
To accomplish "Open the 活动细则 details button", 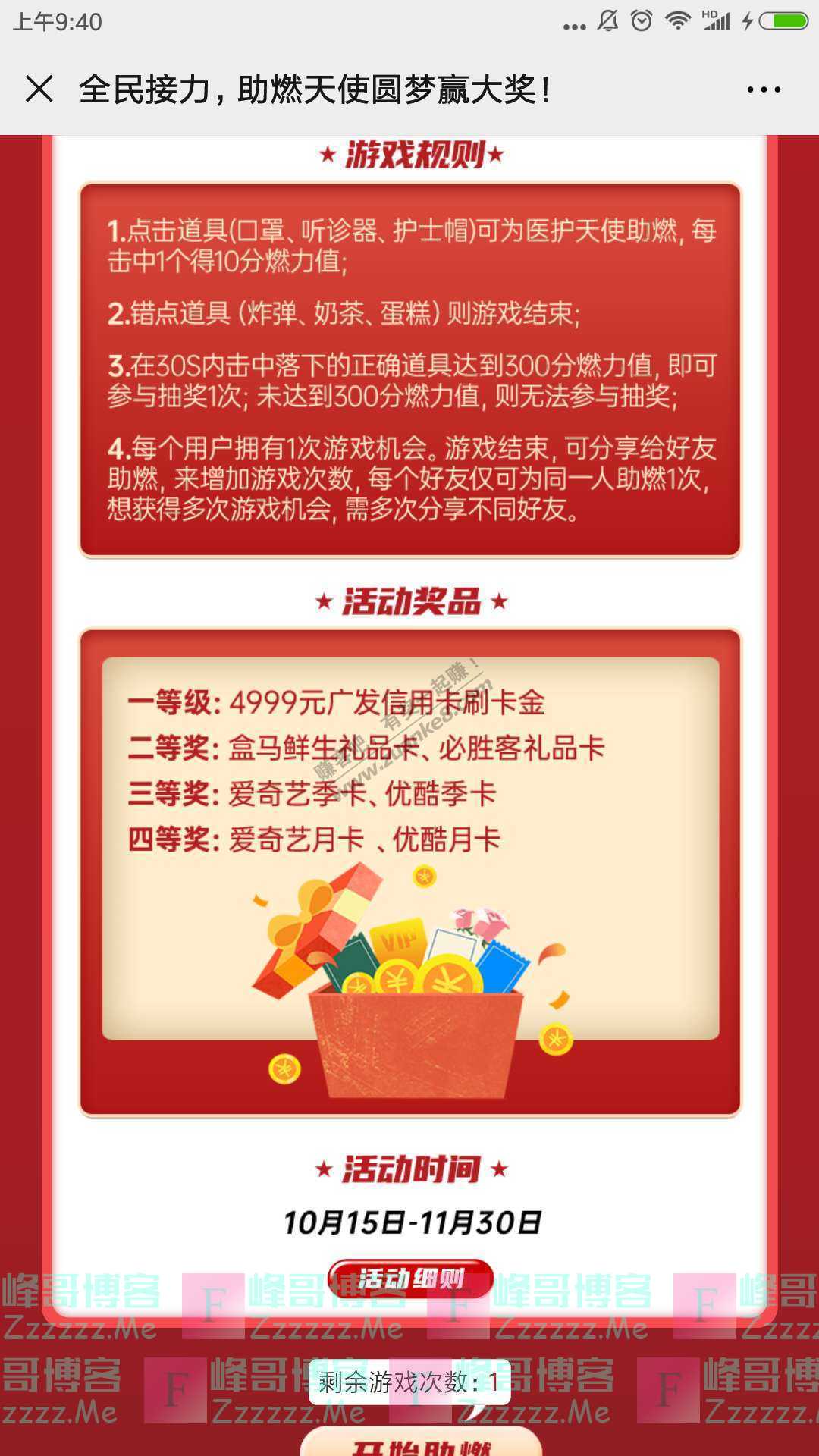I will [x=410, y=1279].
